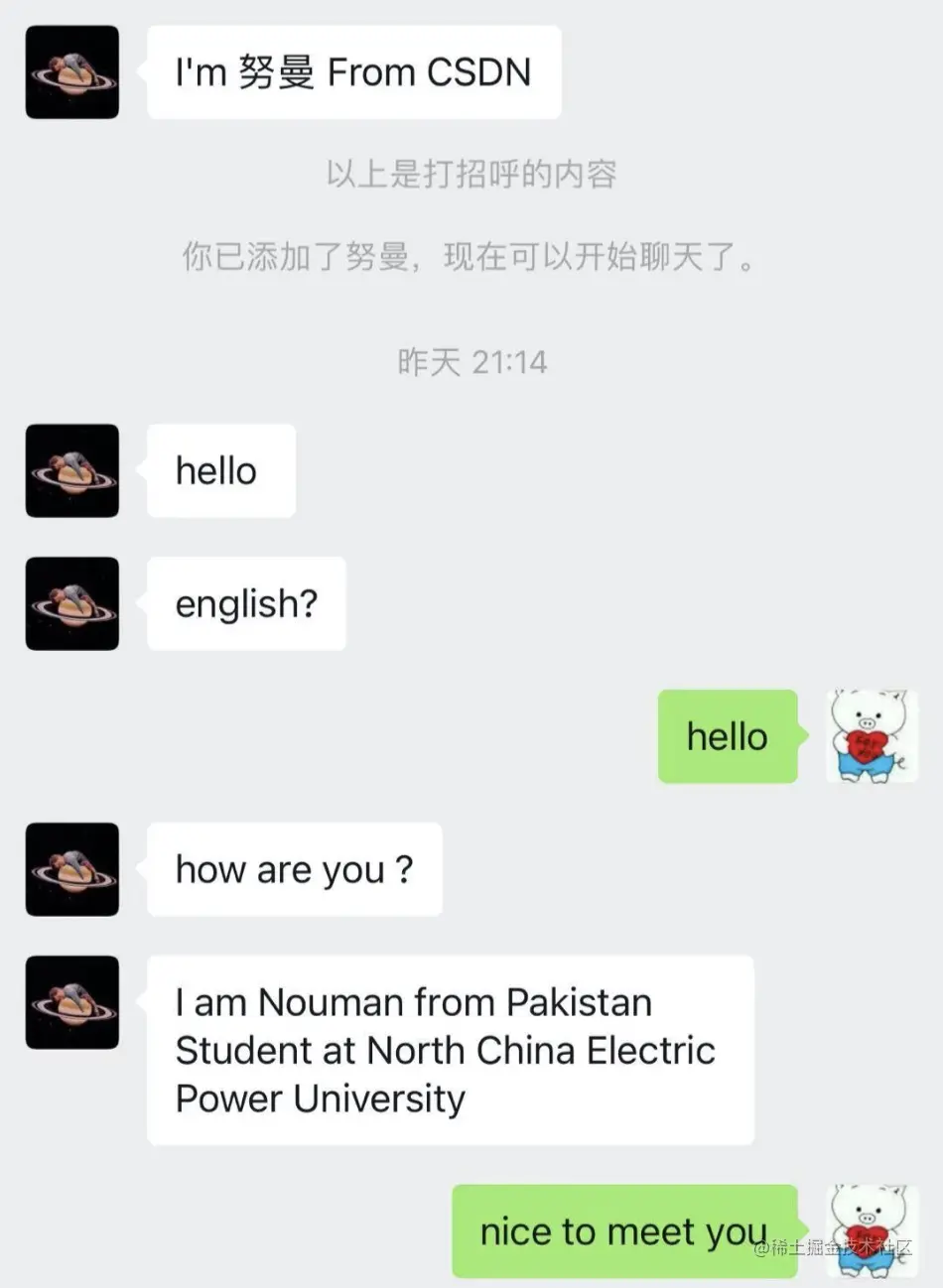This screenshot has width=943, height=1288.
Task: Open the pig avatar beside green "hello"
Action: click(x=872, y=736)
